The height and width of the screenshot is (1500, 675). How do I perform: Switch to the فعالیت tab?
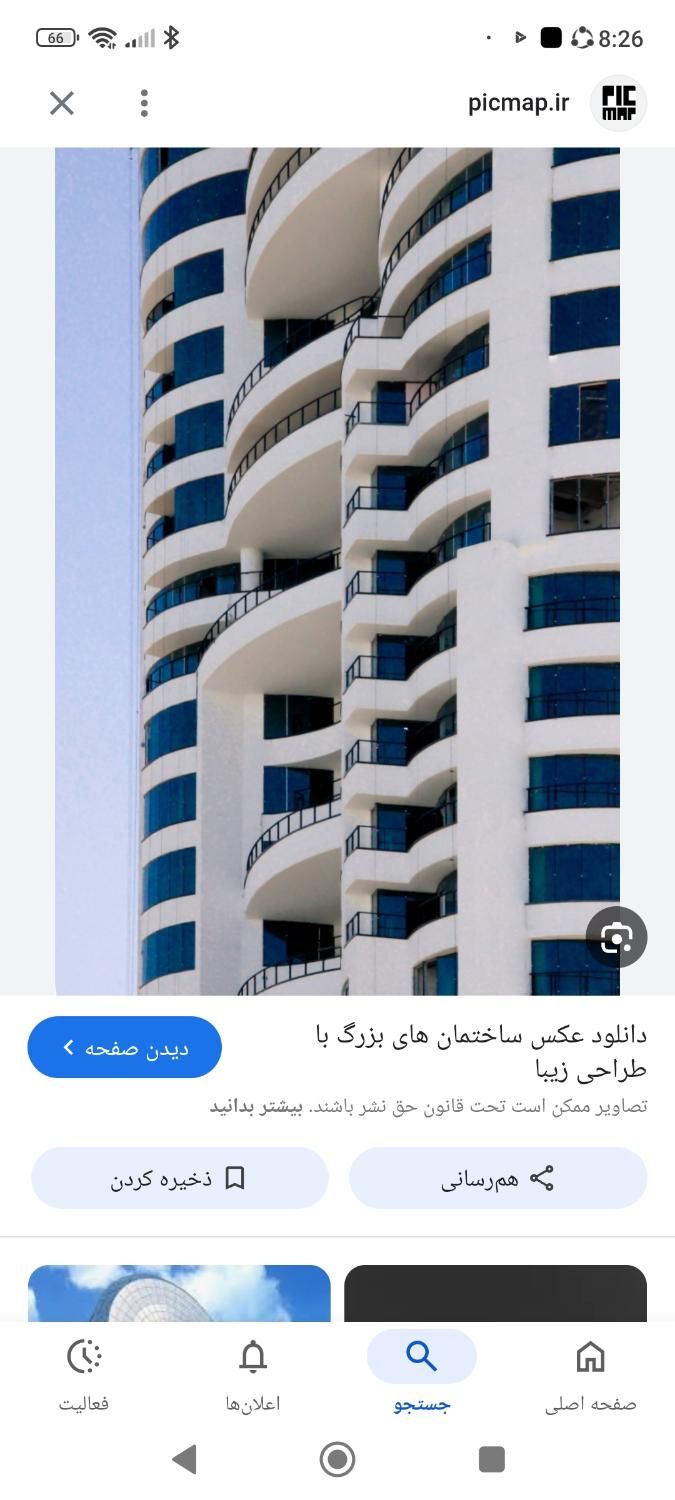pyautogui.click(x=84, y=1375)
